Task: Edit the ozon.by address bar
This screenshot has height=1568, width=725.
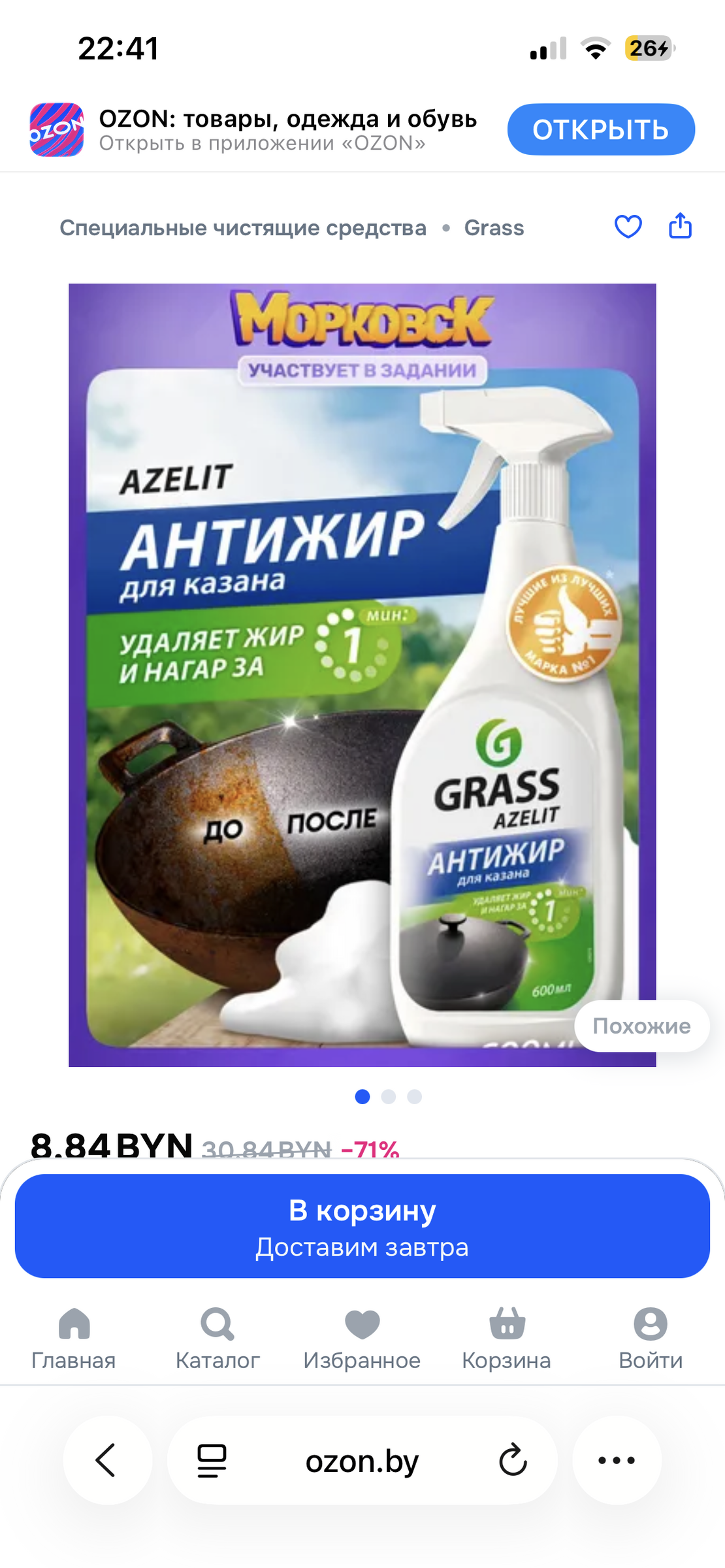Action: click(362, 1462)
